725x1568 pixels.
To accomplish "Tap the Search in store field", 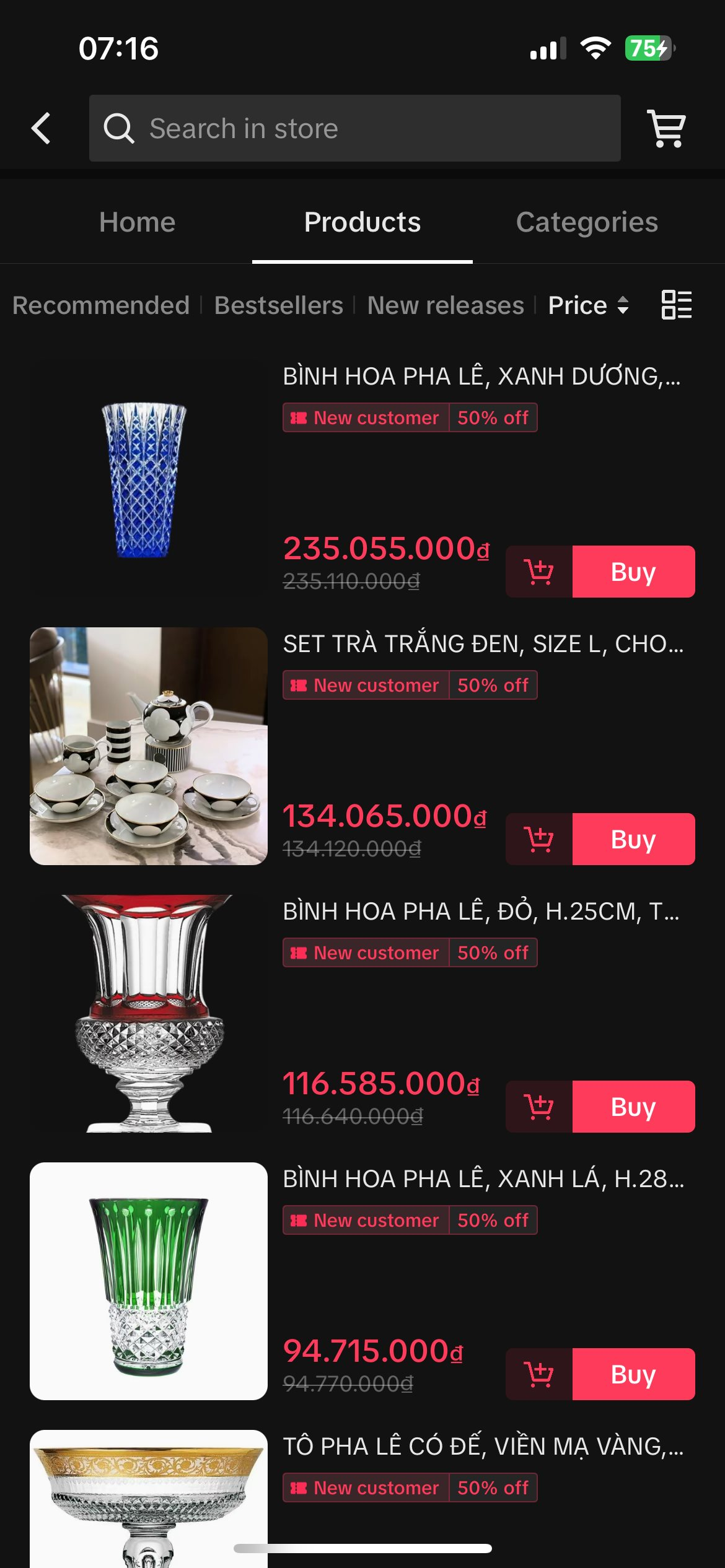I will click(x=354, y=128).
